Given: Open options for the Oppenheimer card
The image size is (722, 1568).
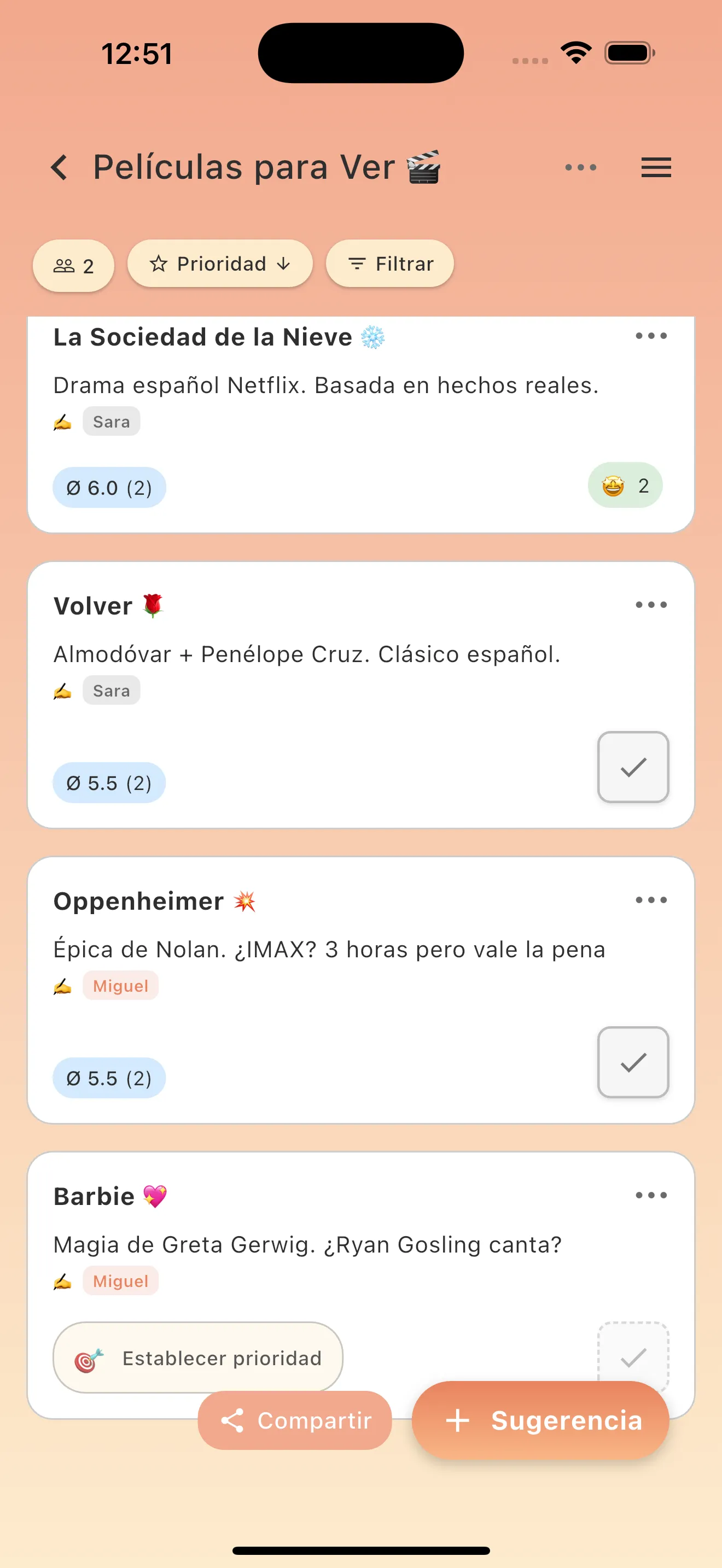Looking at the screenshot, I should click(650, 900).
